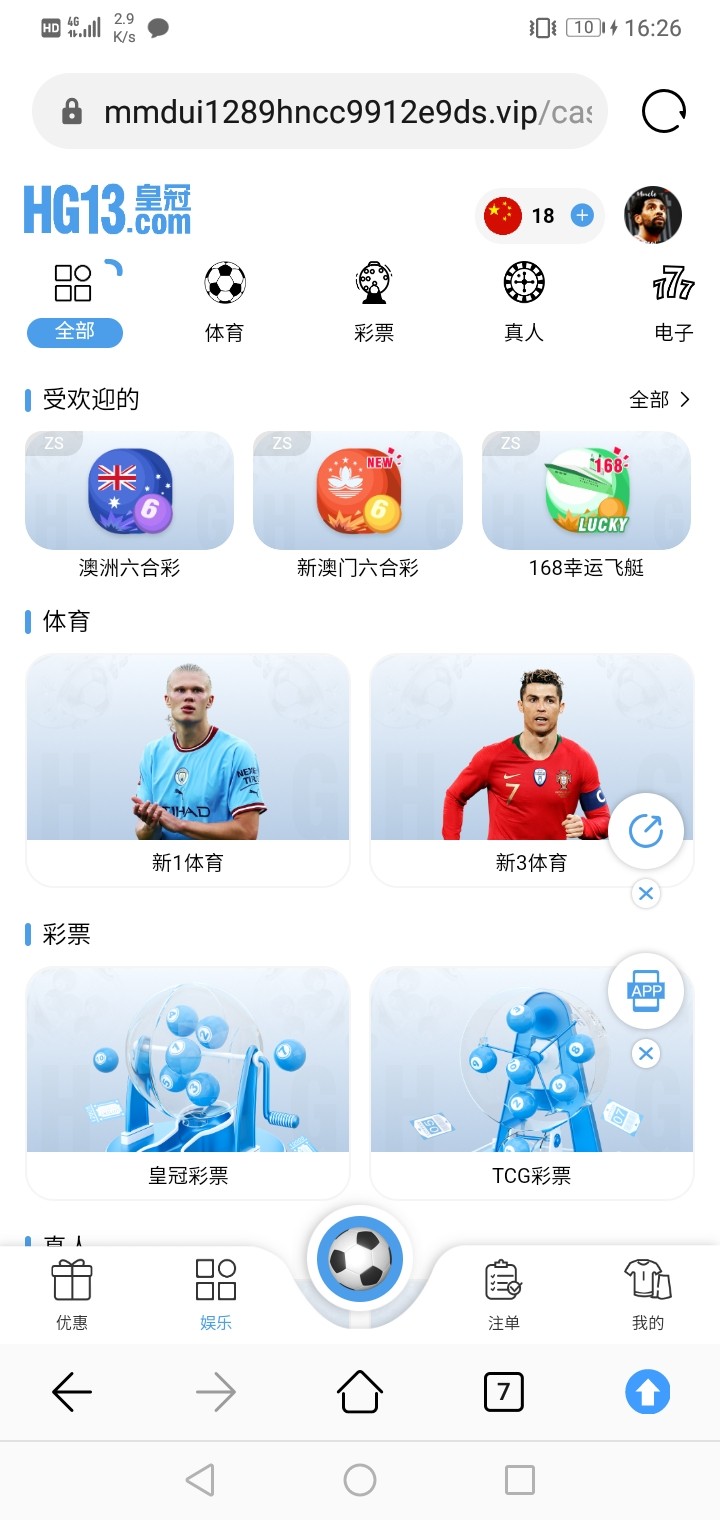Add funds with the plus icon
The height and width of the screenshot is (1520, 720).
click(582, 215)
